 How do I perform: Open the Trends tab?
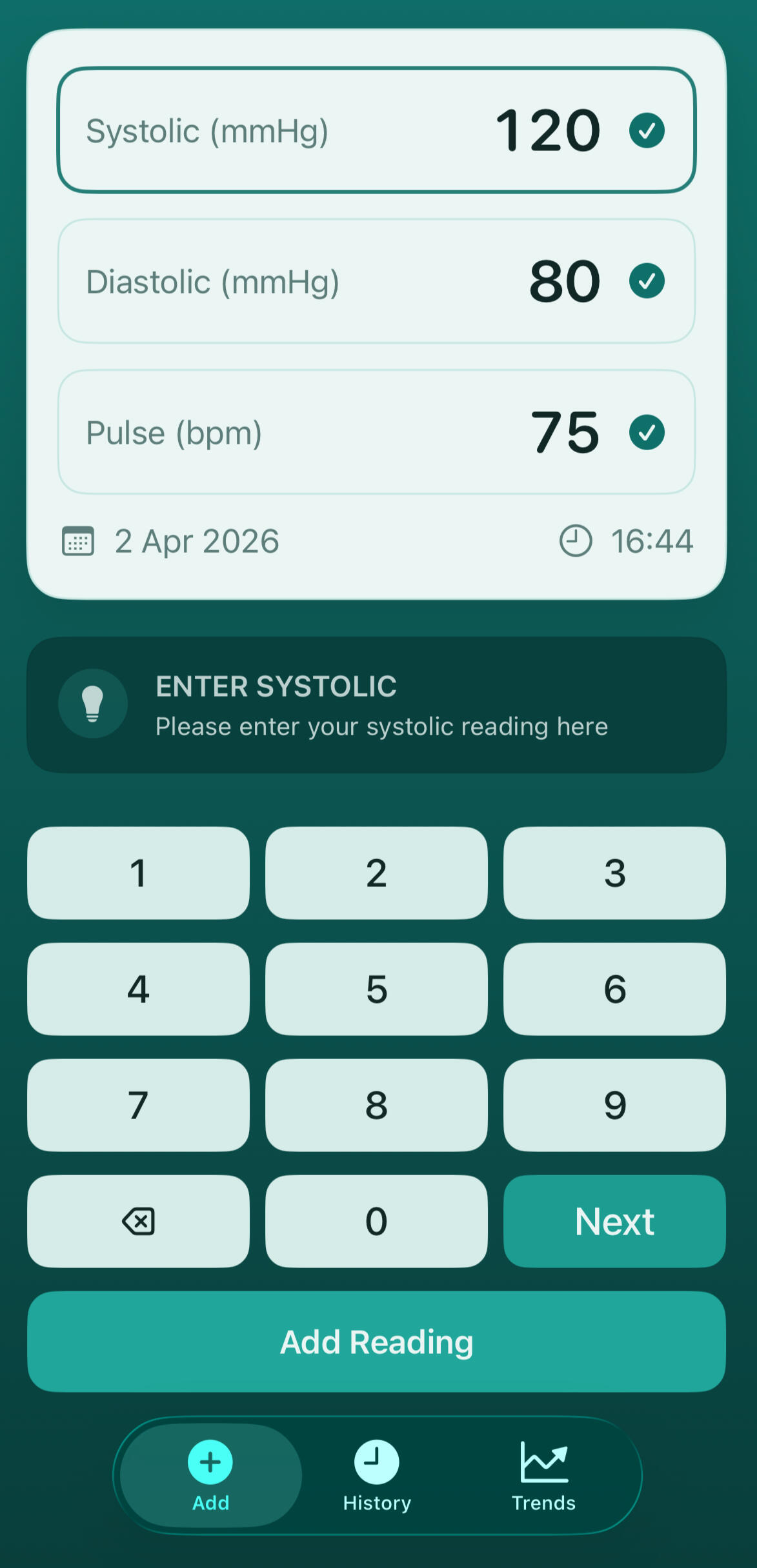543,1475
